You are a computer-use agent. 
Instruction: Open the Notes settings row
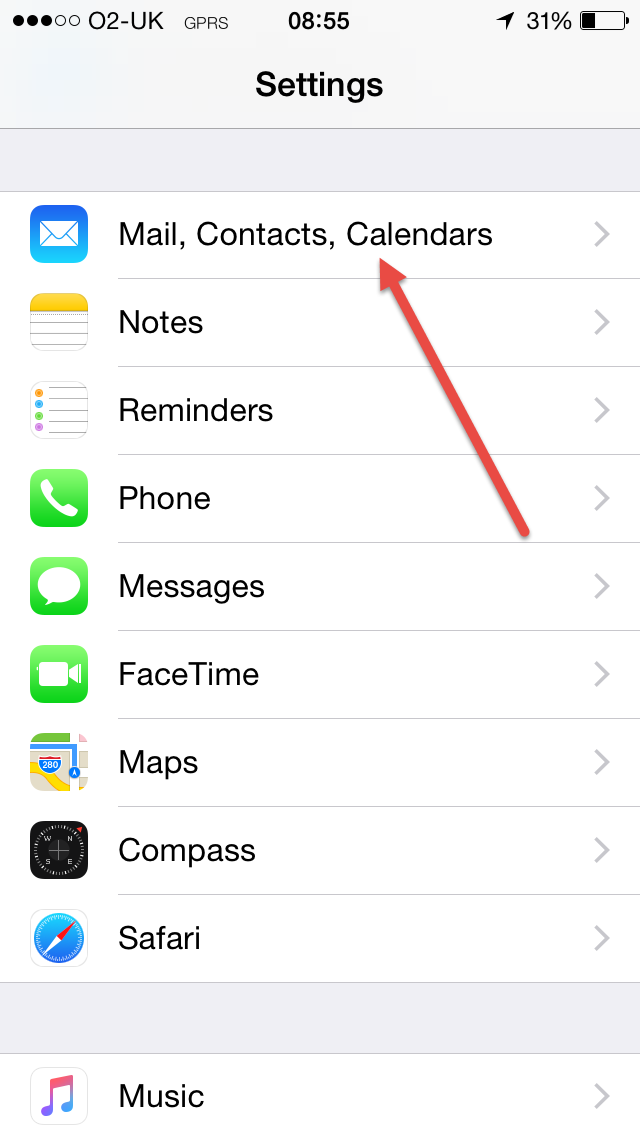pyautogui.click(x=320, y=322)
